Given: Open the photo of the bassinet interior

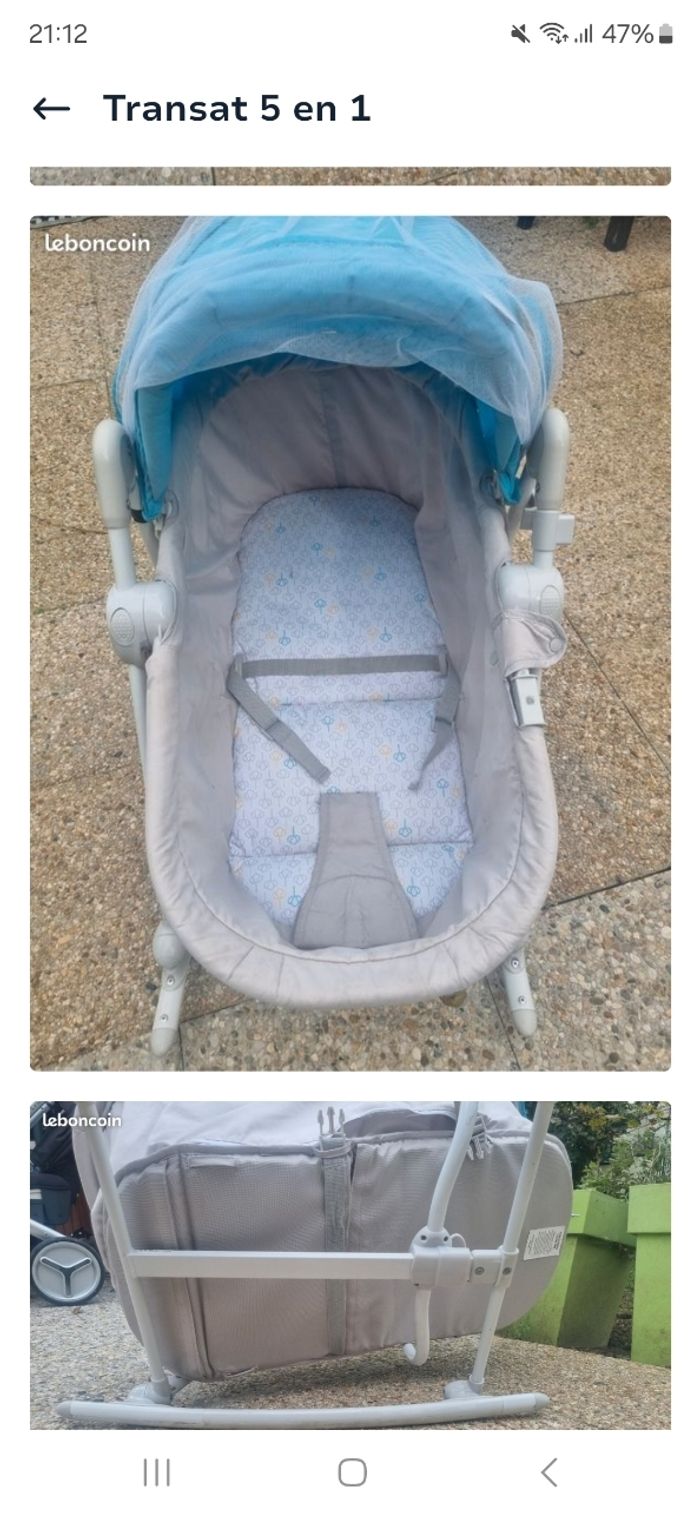Looking at the screenshot, I should click(x=350, y=643).
